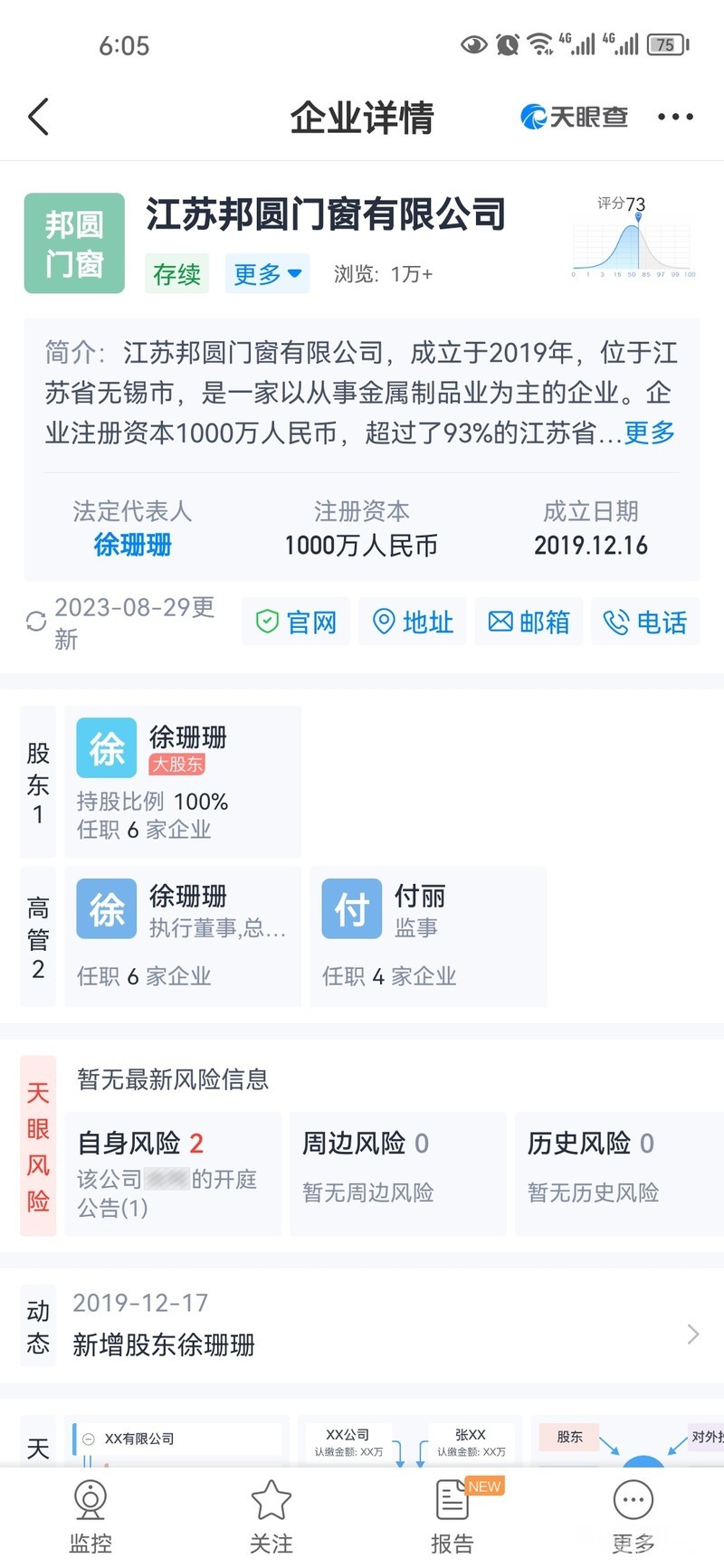Open supervisor 付丽's executive card

(428, 936)
